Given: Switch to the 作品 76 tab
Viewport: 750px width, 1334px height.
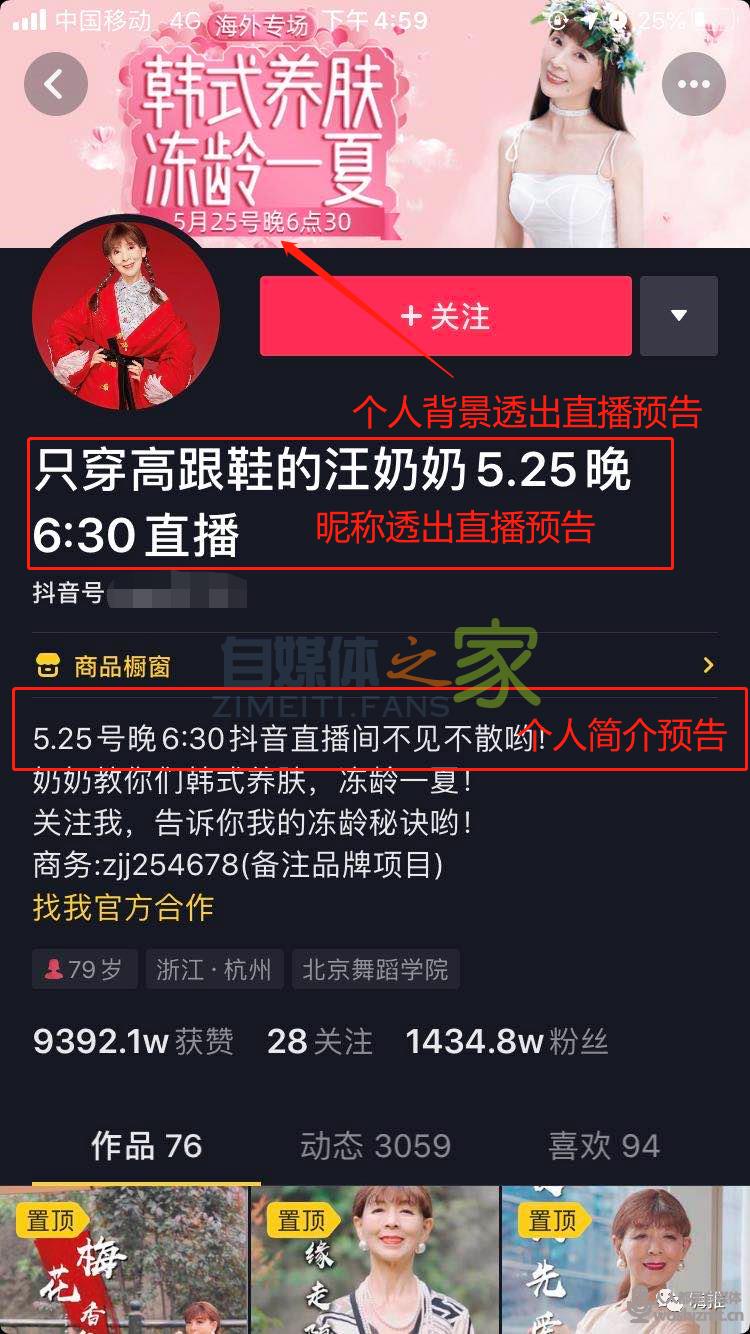Looking at the screenshot, I should (x=147, y=1146).
